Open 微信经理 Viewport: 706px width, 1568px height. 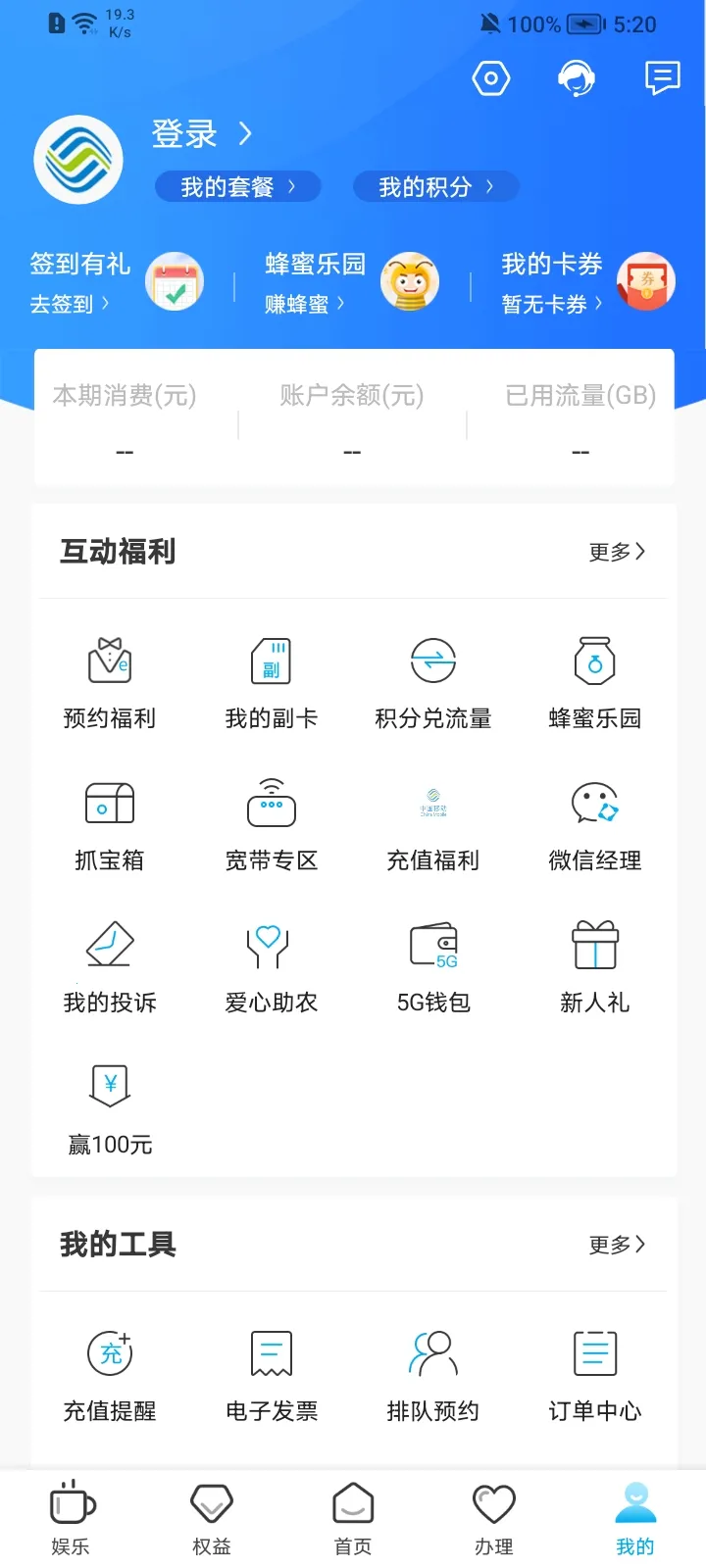coord(595,823)
